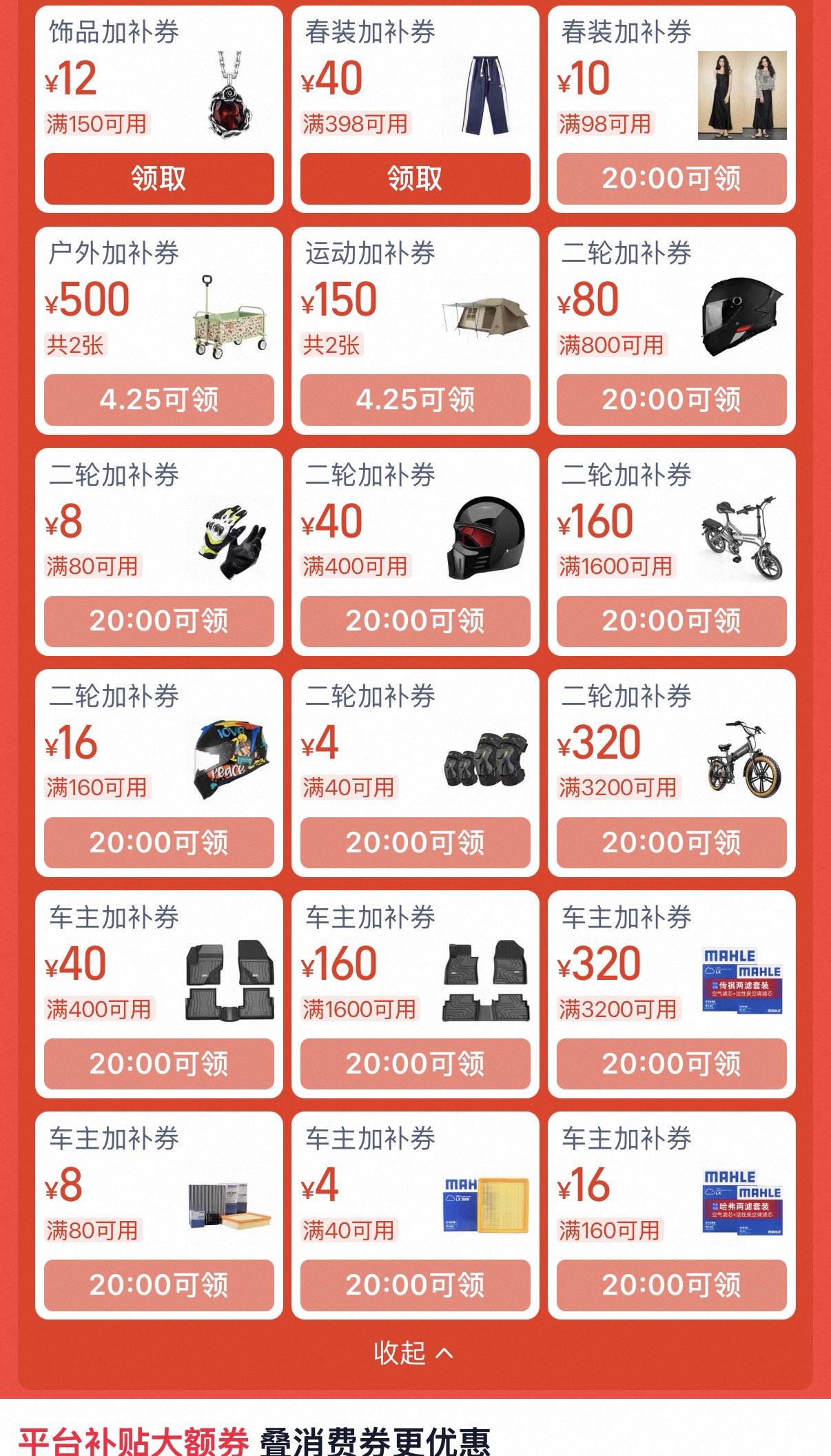Claim the ¥12 饰品加补券 via 领取

click(x=159, y=181)
